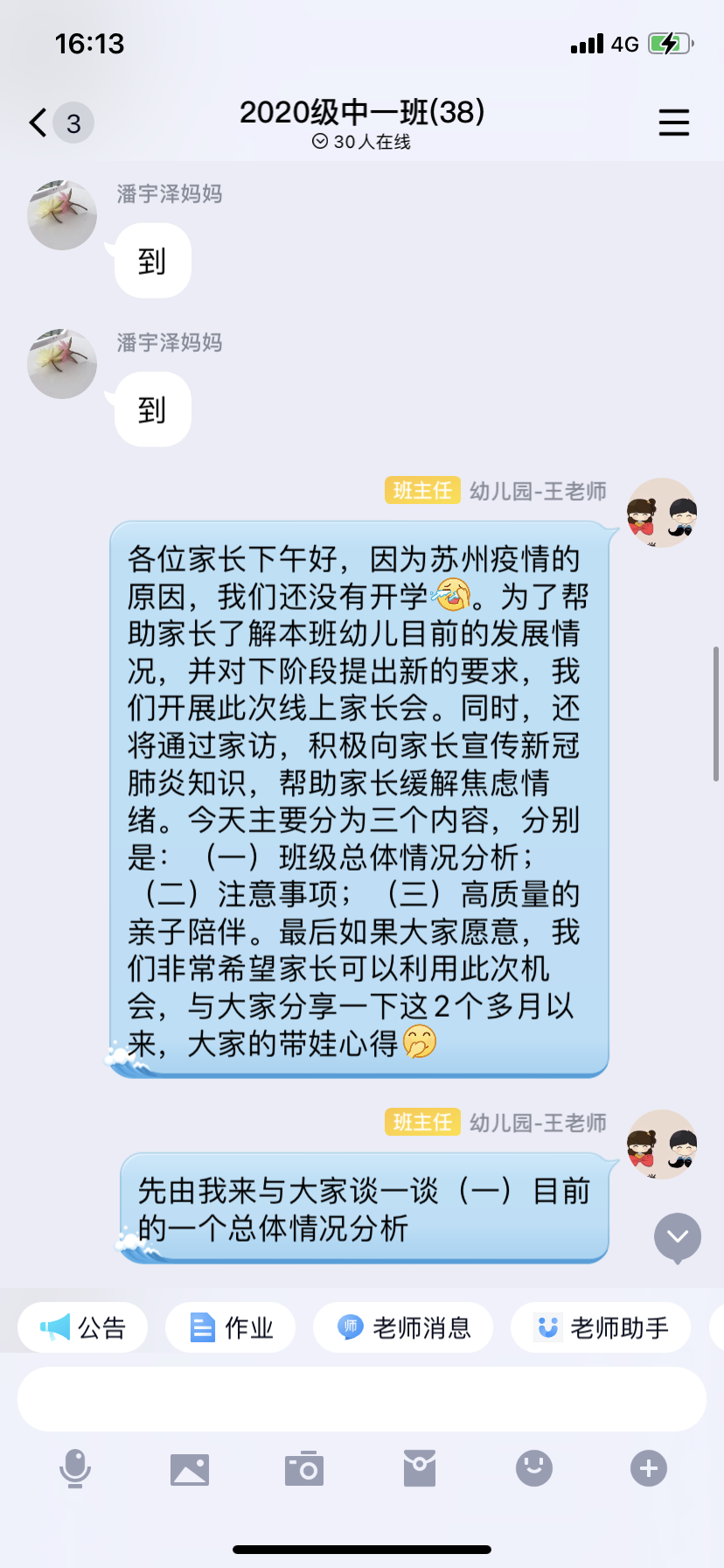Open the 老师消息 chip

coord(403,1327)
